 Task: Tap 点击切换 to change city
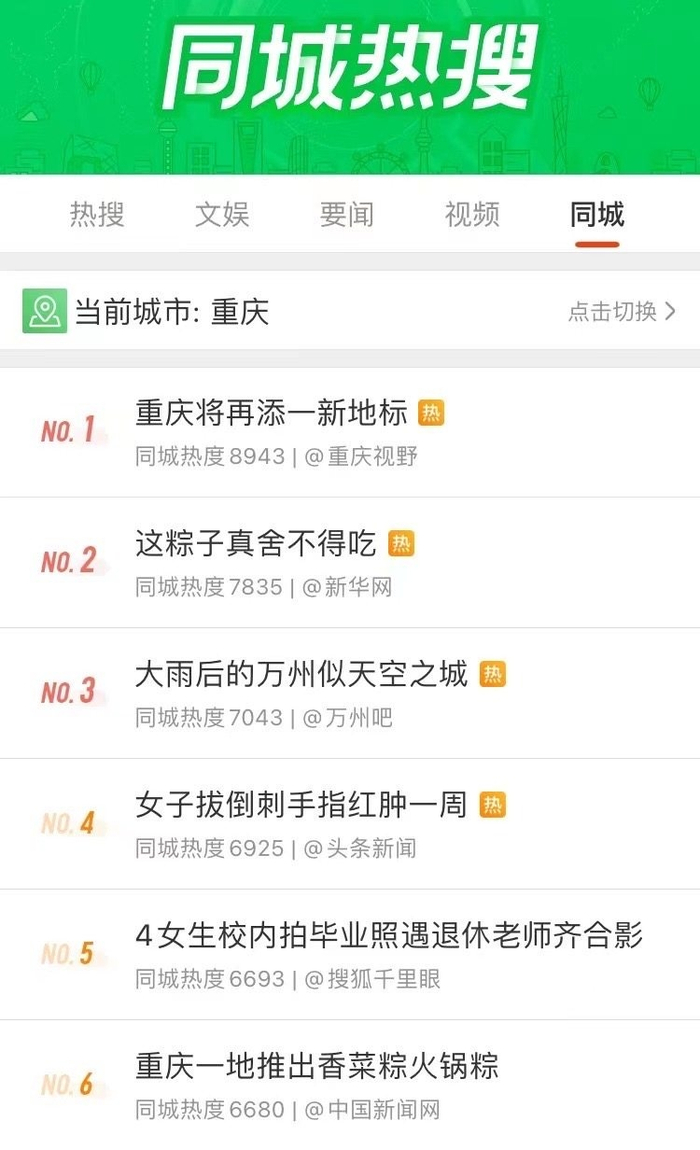click(621, 312)
